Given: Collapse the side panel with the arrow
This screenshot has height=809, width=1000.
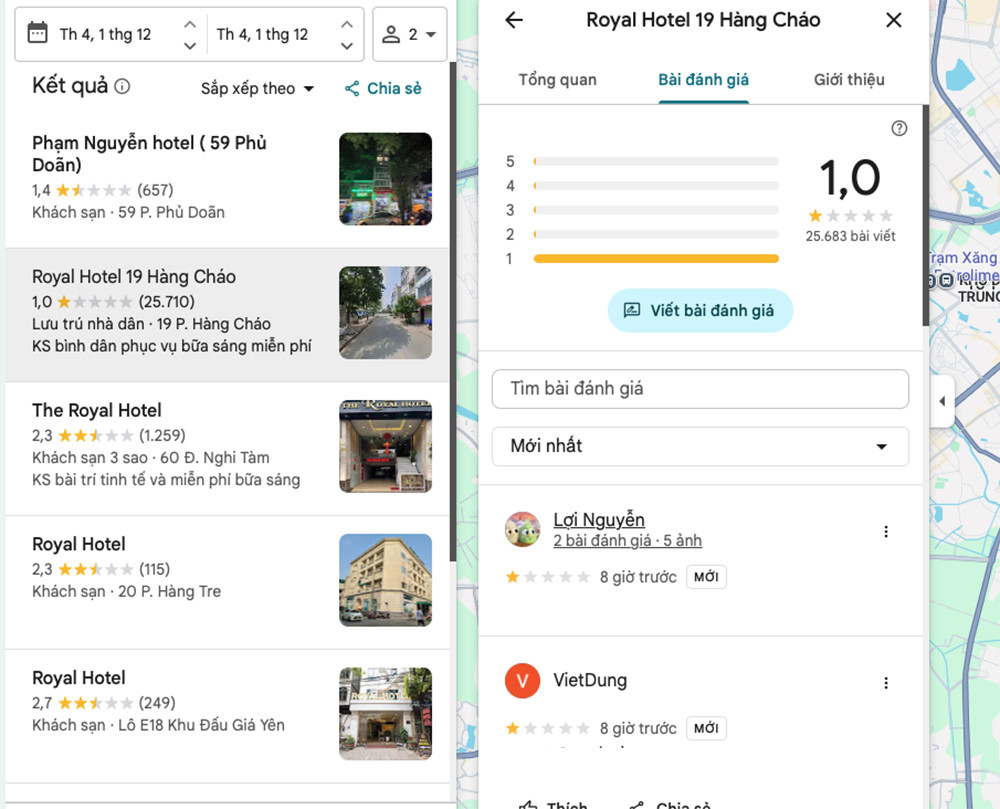Looking at the screenshot, I should [941, 402].
